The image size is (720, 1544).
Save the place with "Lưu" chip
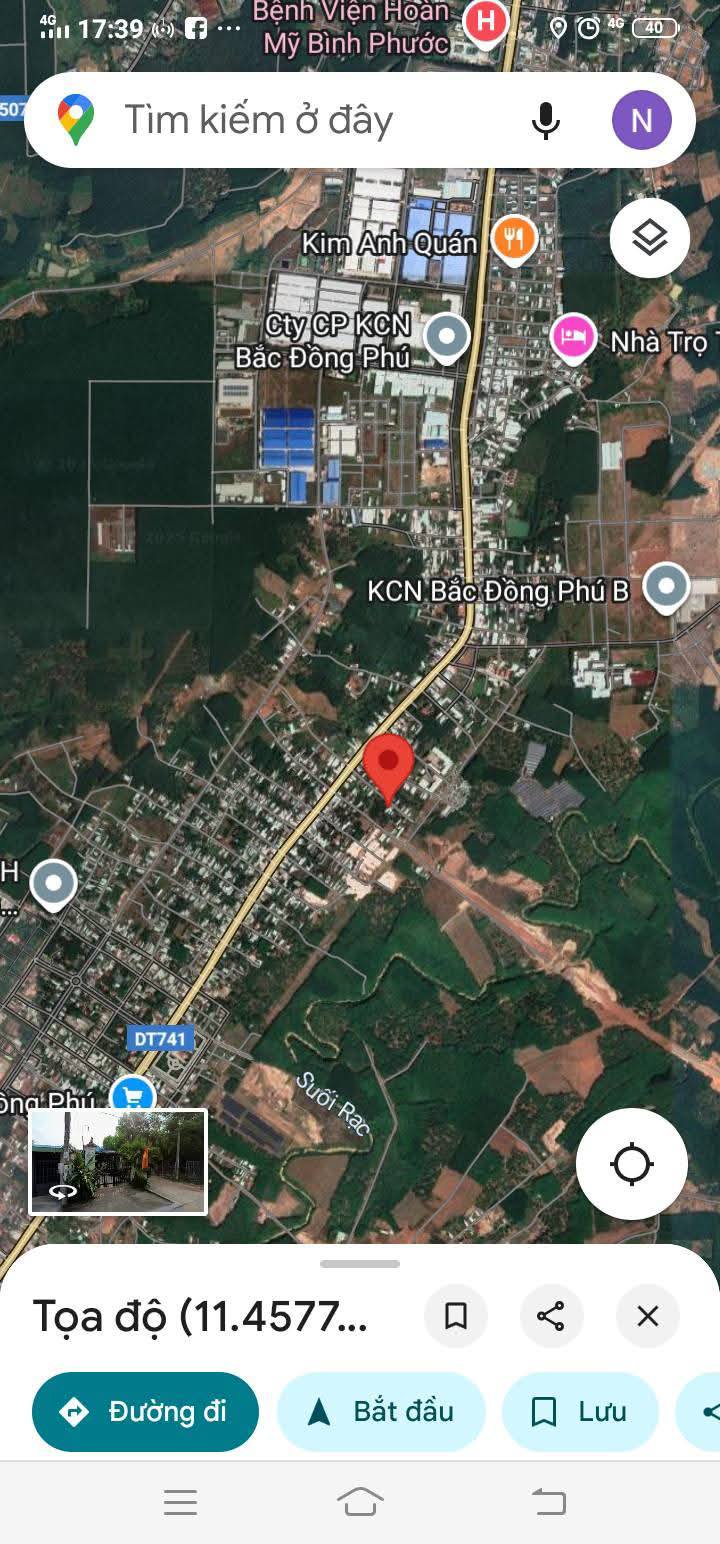pyautogui.click(x=580, y=1412)
